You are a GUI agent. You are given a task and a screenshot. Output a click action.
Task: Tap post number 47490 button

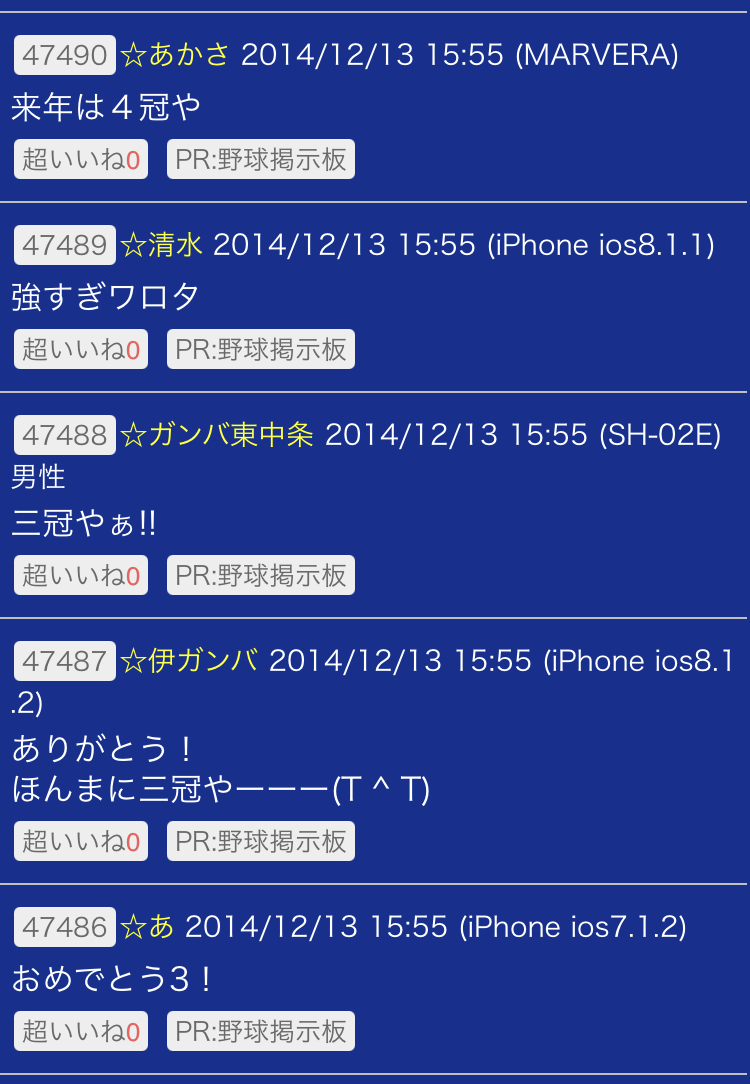click(x=65, y=55)
